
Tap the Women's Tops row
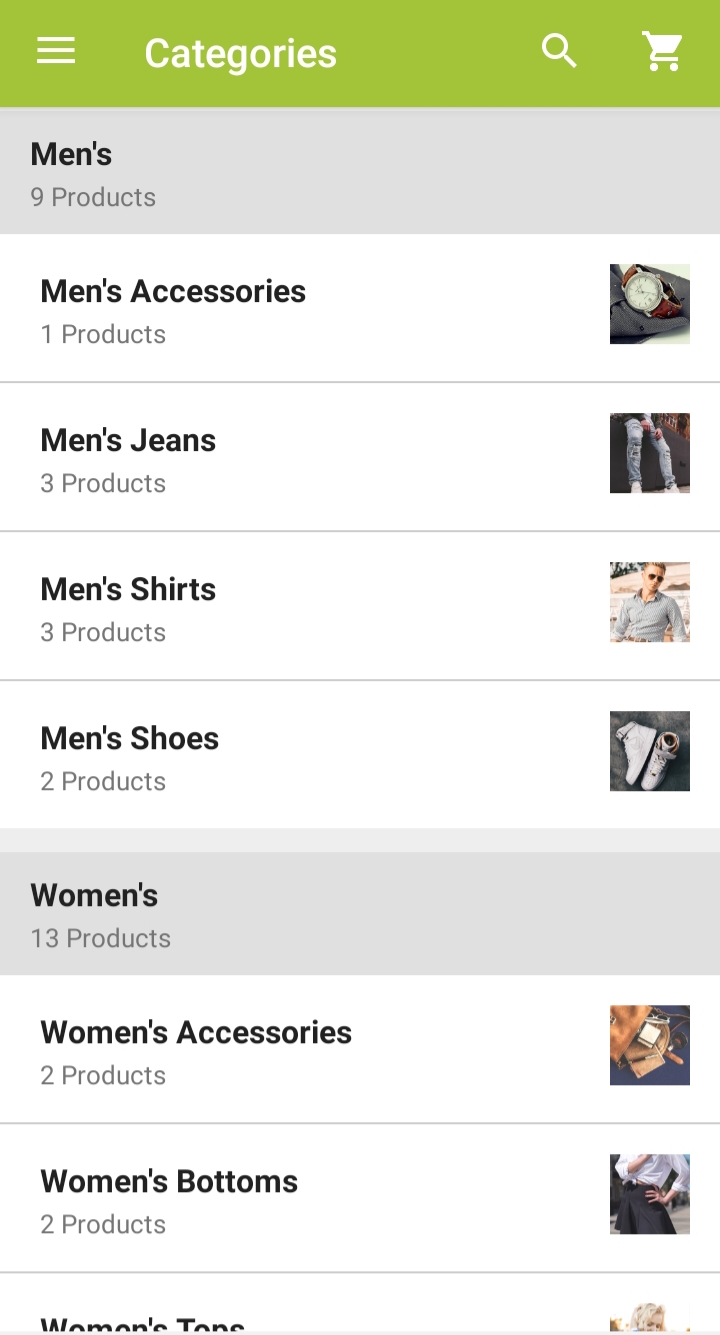(300, 1320)
